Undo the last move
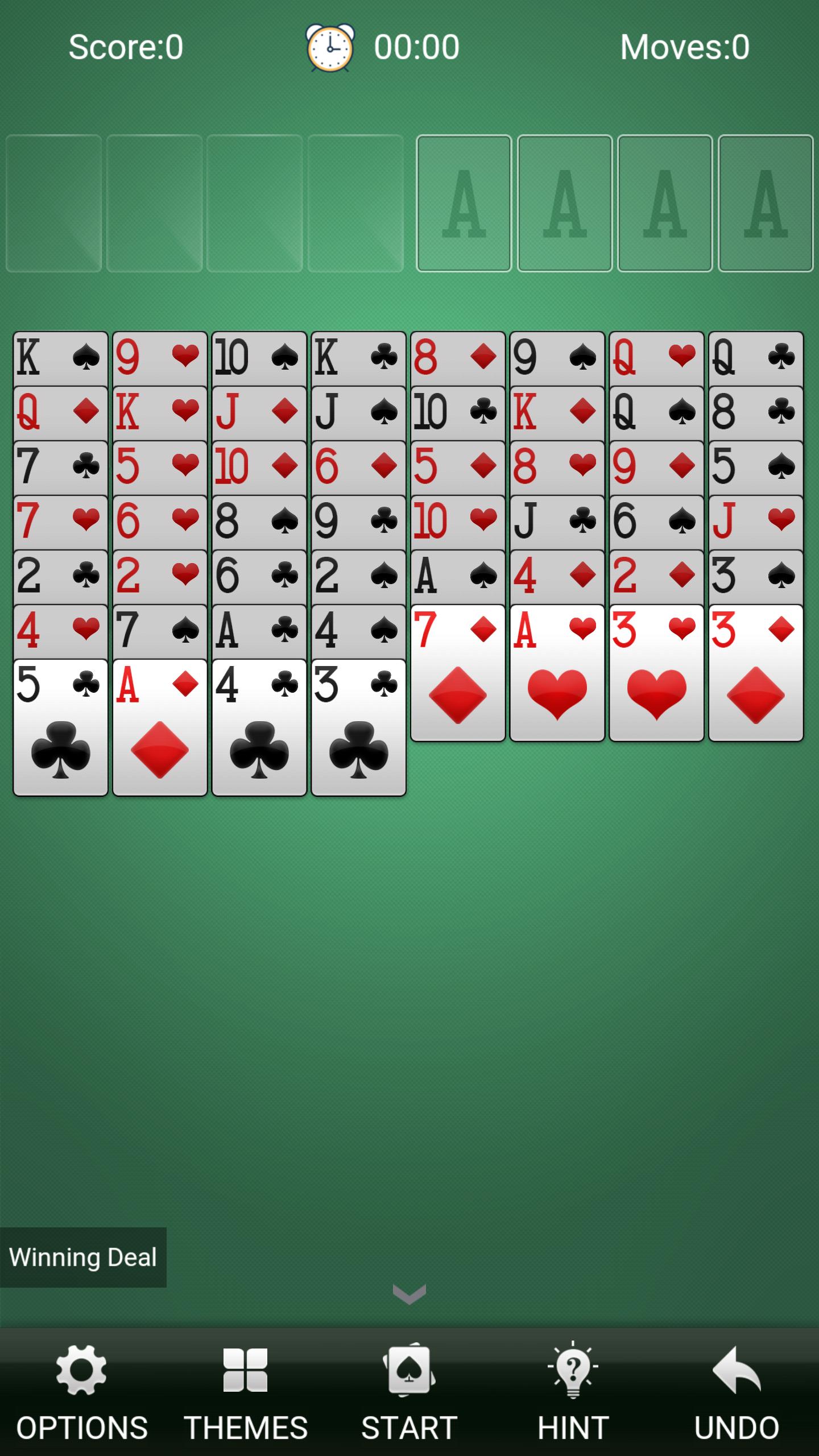The width and height of the screenshot is (819, 1456). 737,1392
